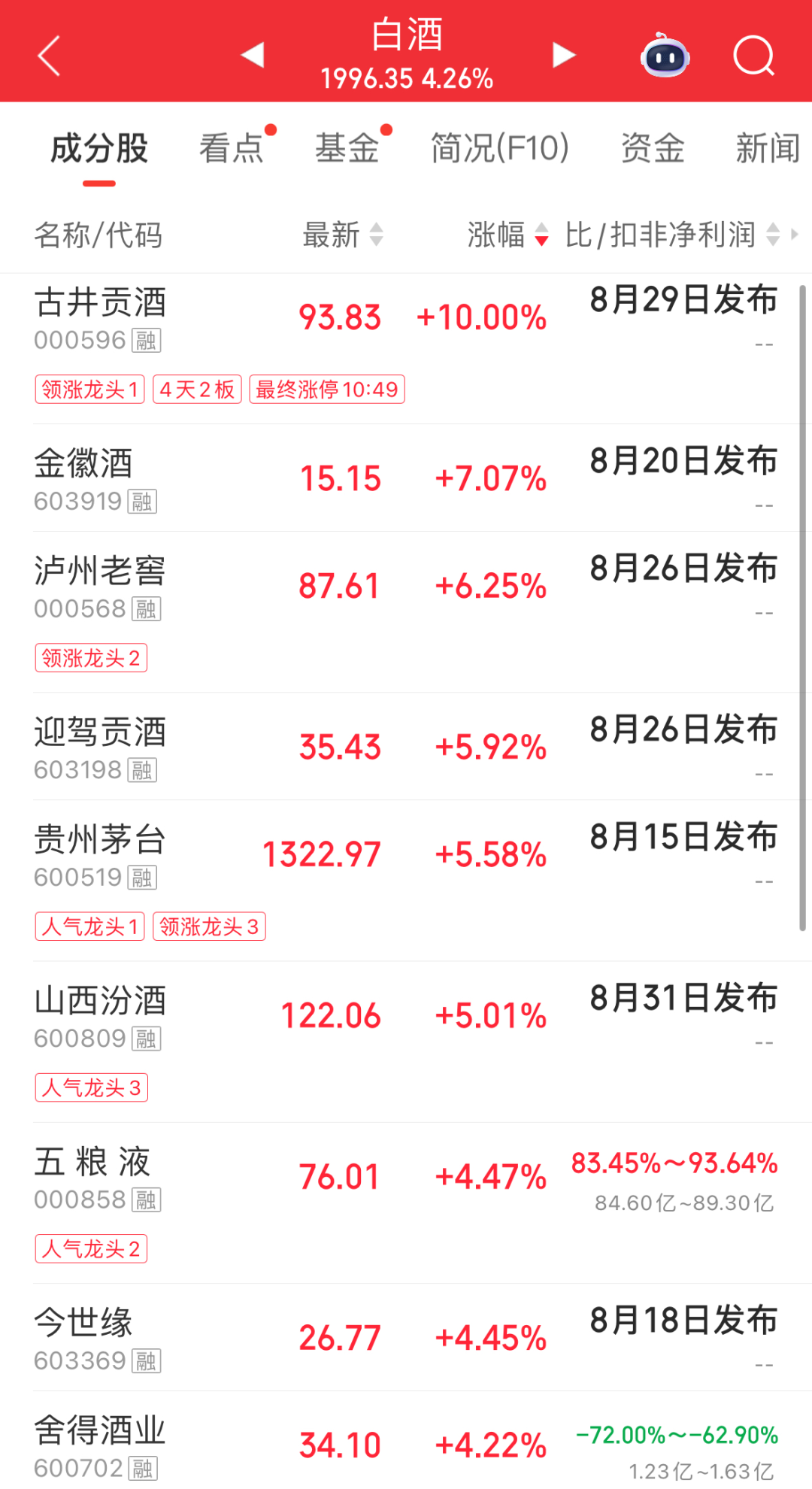The image size is (812, 1489).
Task: Switch to the previous sector with left triangle
Action: tap(253, 55)
